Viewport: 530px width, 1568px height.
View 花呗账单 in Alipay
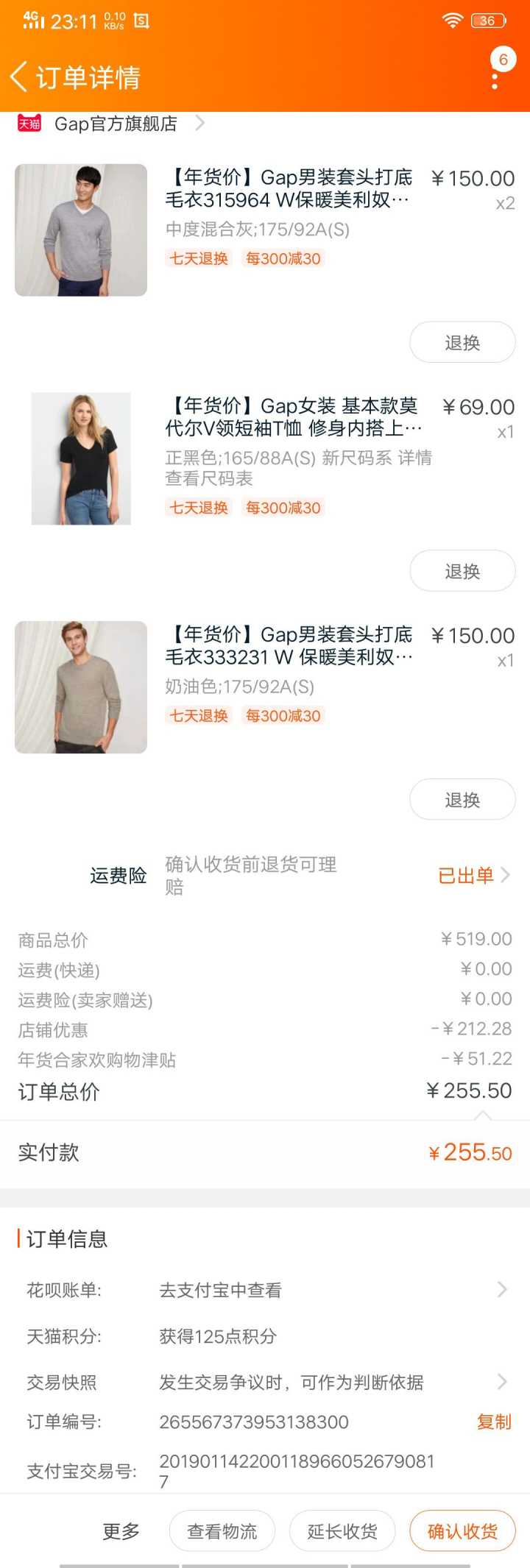tap(331, 1289)
